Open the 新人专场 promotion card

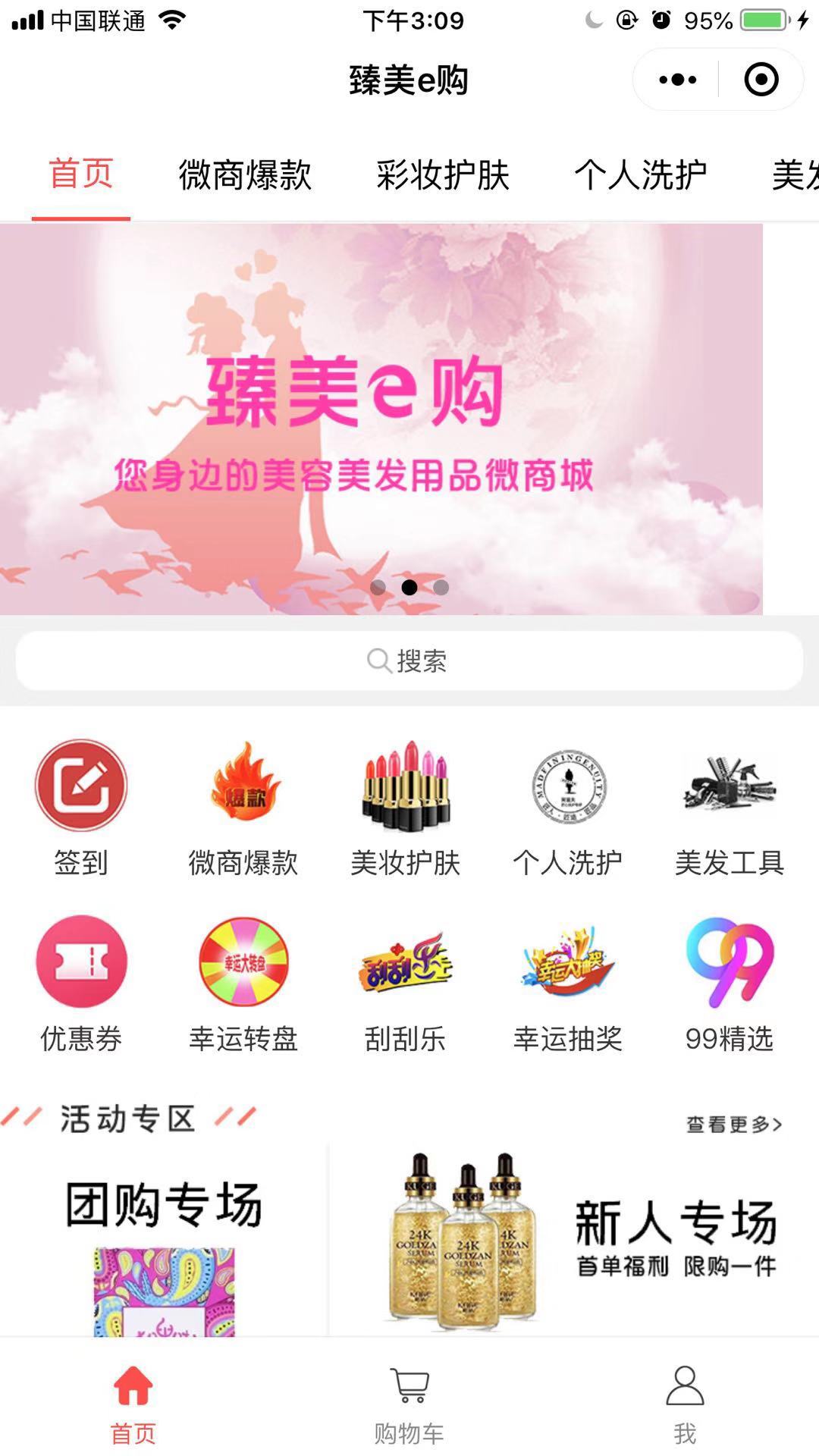tap(576, 1240)
